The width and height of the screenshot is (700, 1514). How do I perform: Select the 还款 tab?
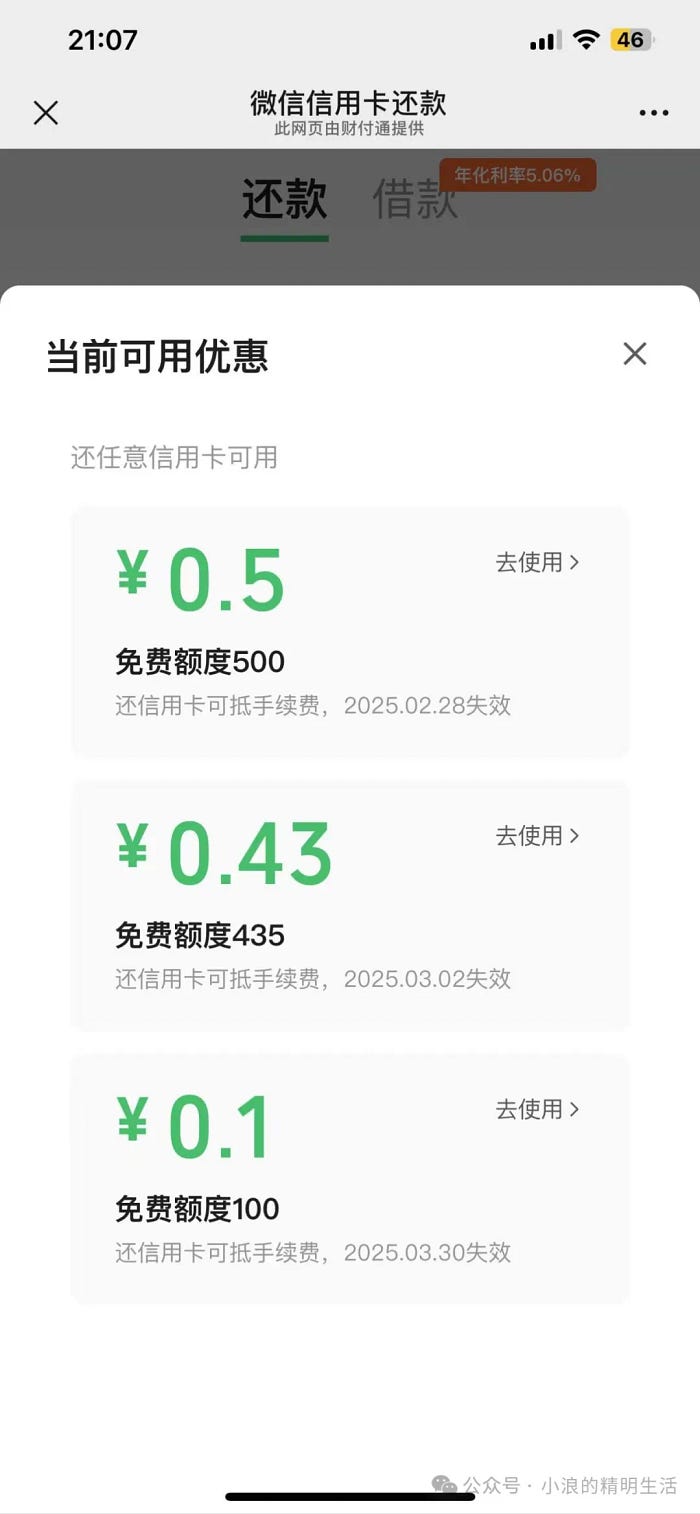pos(285,199)
